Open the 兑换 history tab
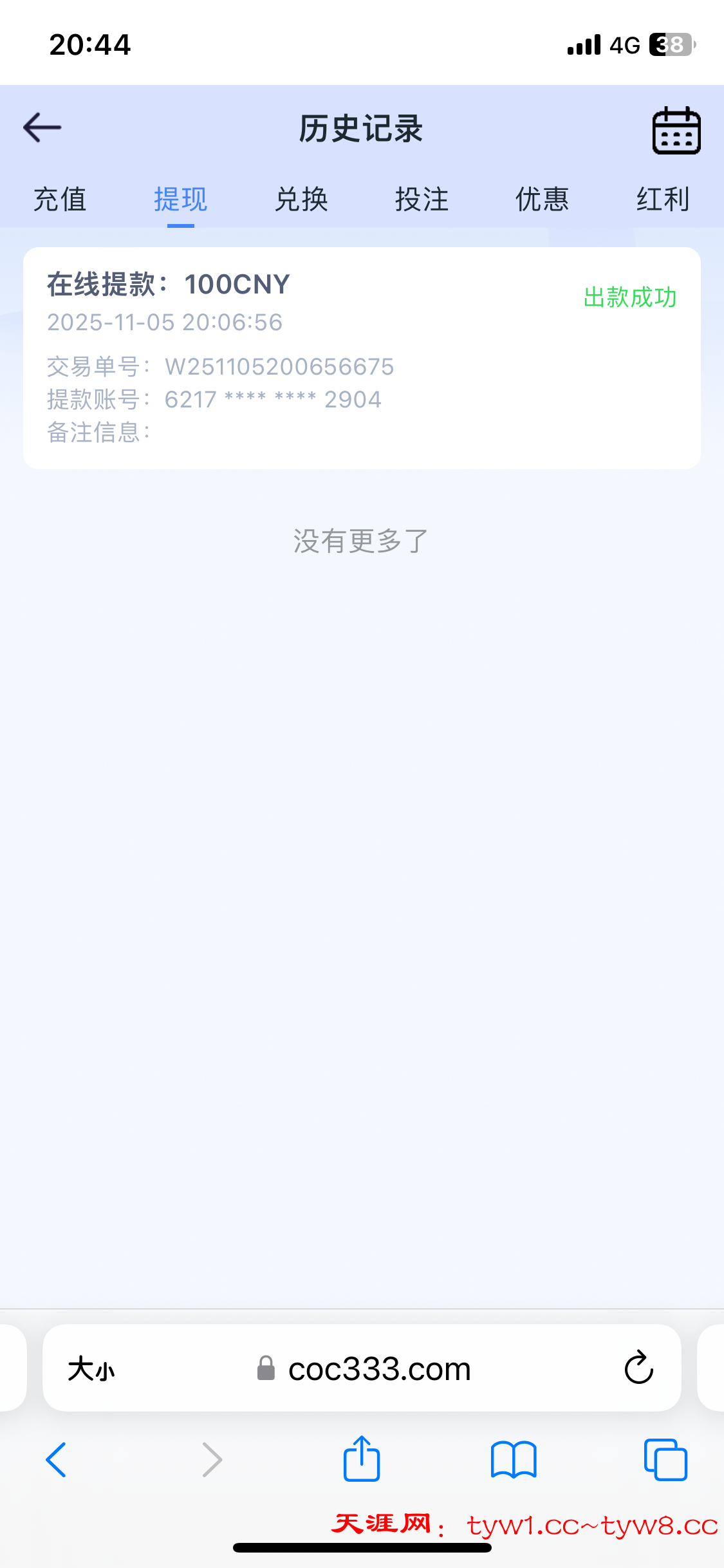Screen dimensions: 724x1568 [x=301, y=200]
